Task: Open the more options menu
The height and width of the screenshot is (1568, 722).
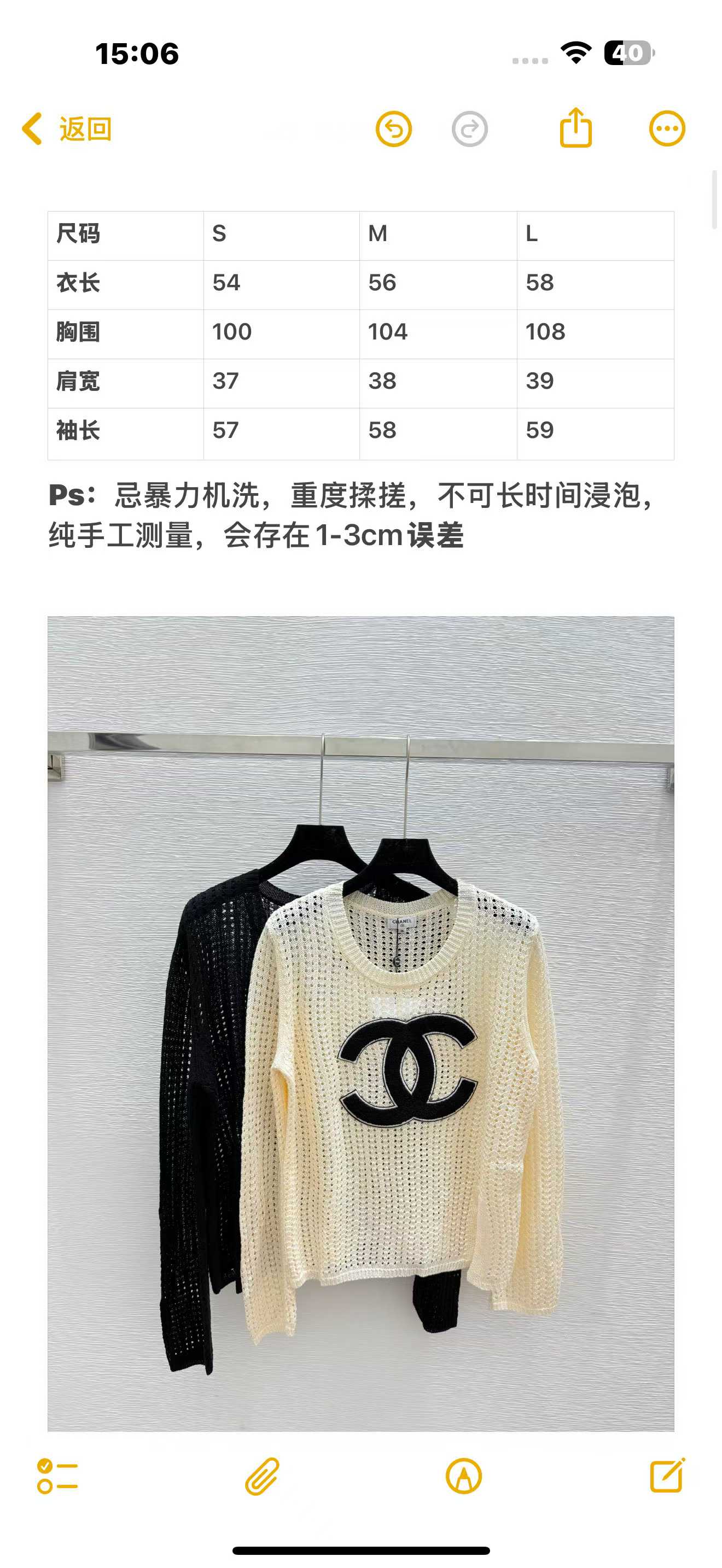Action: tap(667, 129)
